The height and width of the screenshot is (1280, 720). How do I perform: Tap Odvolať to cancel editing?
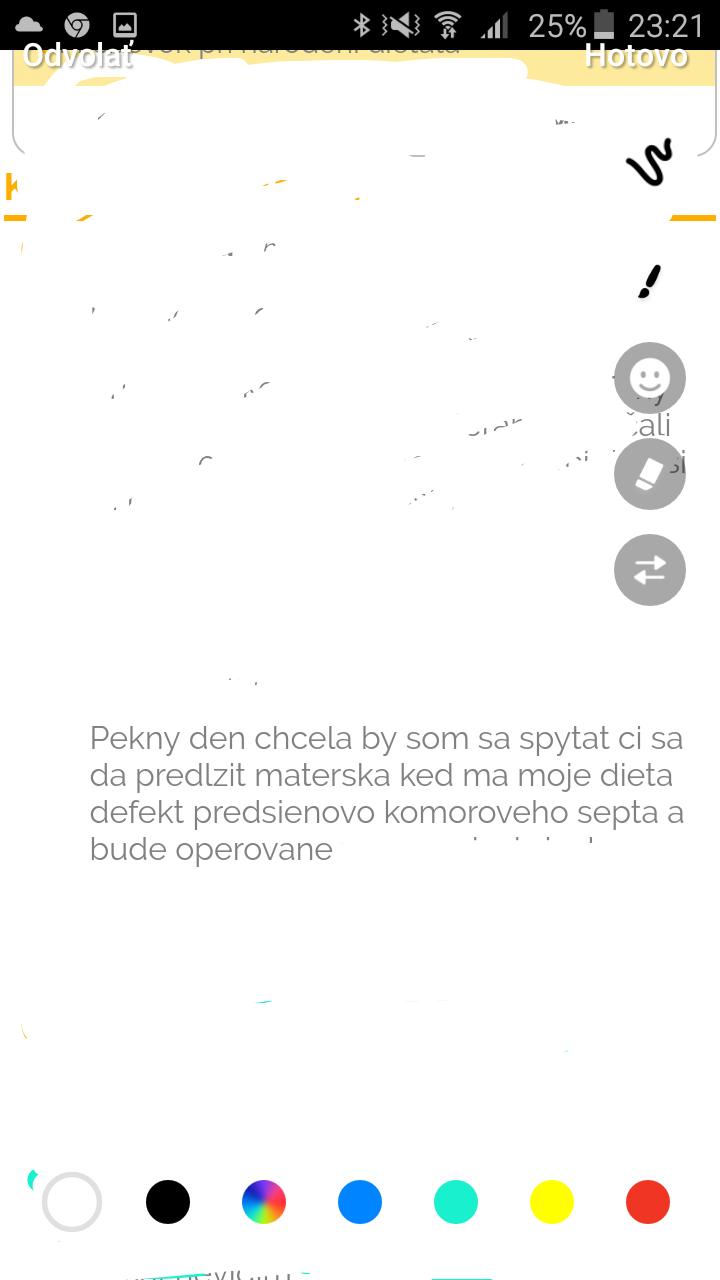[x=78, y=56]
